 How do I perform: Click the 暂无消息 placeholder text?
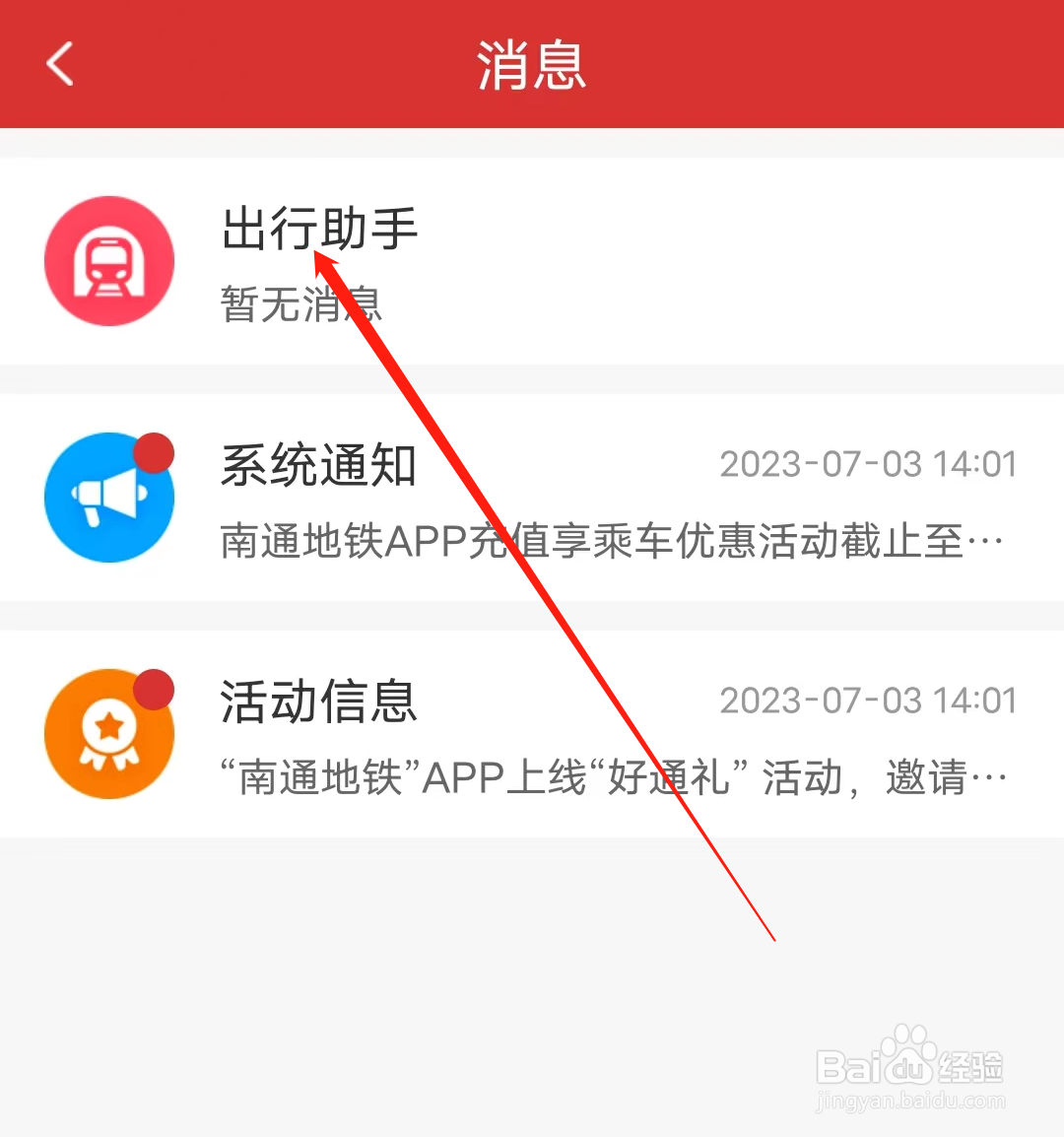pos(301,305)
